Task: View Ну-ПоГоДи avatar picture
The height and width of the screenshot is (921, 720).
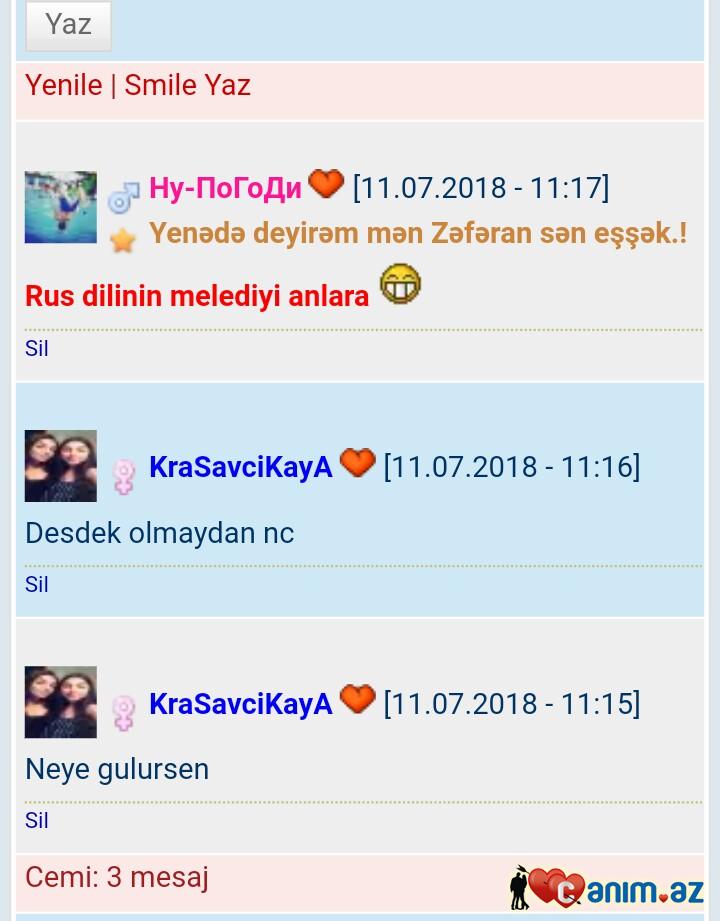Action: [x=61, y=207]
